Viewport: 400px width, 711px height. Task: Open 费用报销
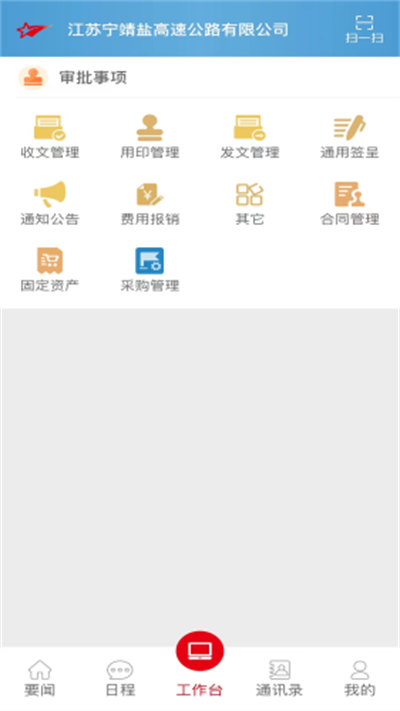(150, 203)
